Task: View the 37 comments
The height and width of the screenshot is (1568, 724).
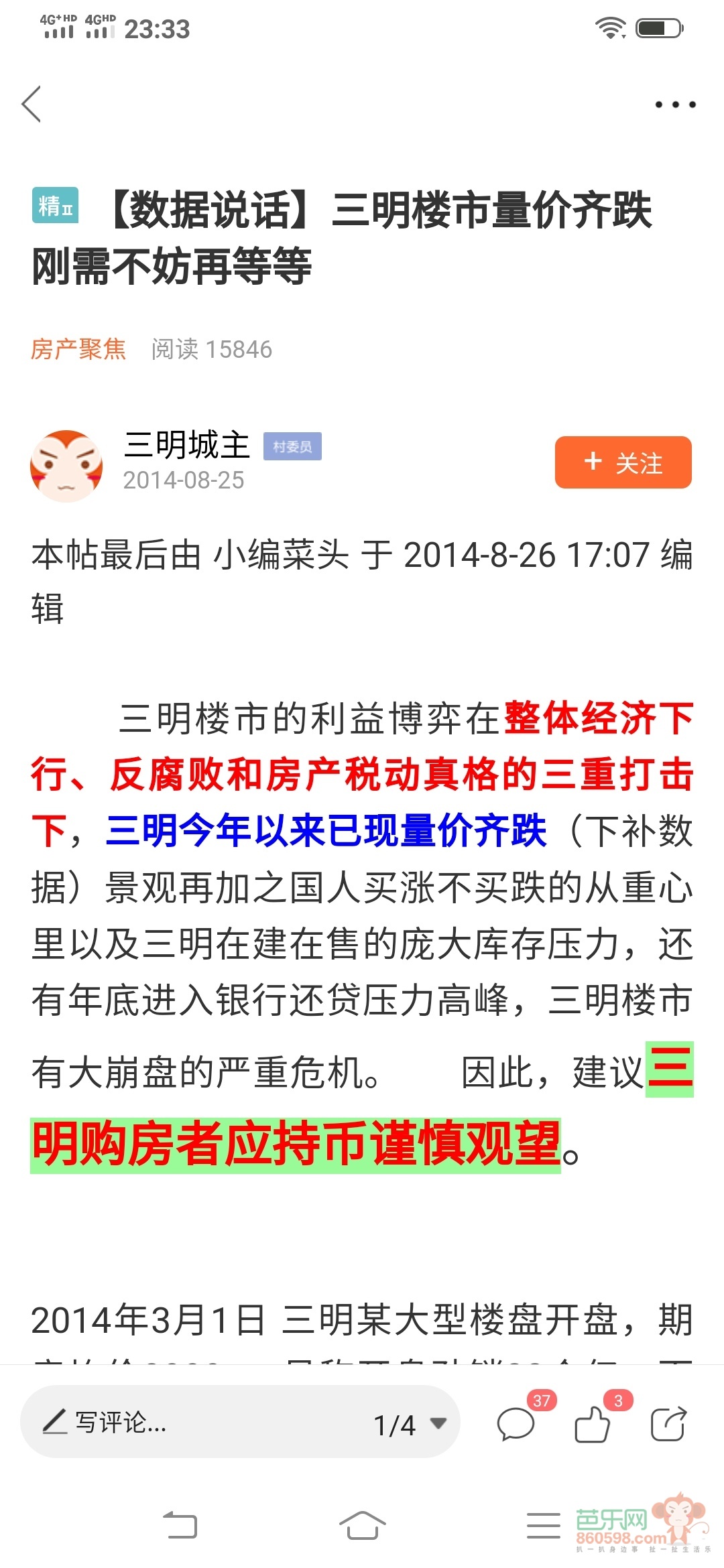Action: click(516, 1424)
